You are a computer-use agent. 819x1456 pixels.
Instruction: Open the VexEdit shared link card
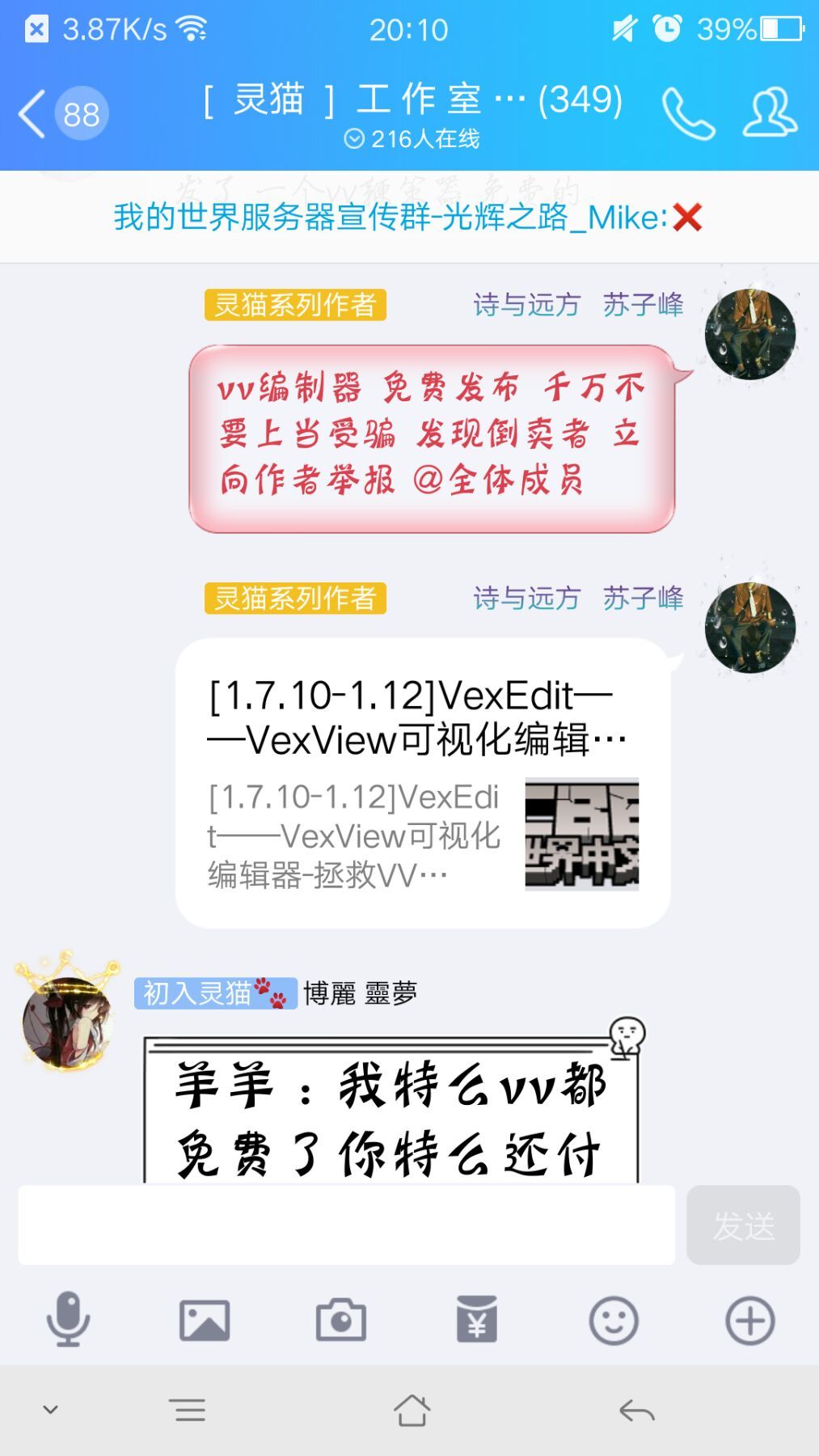(x=422, y=782)
